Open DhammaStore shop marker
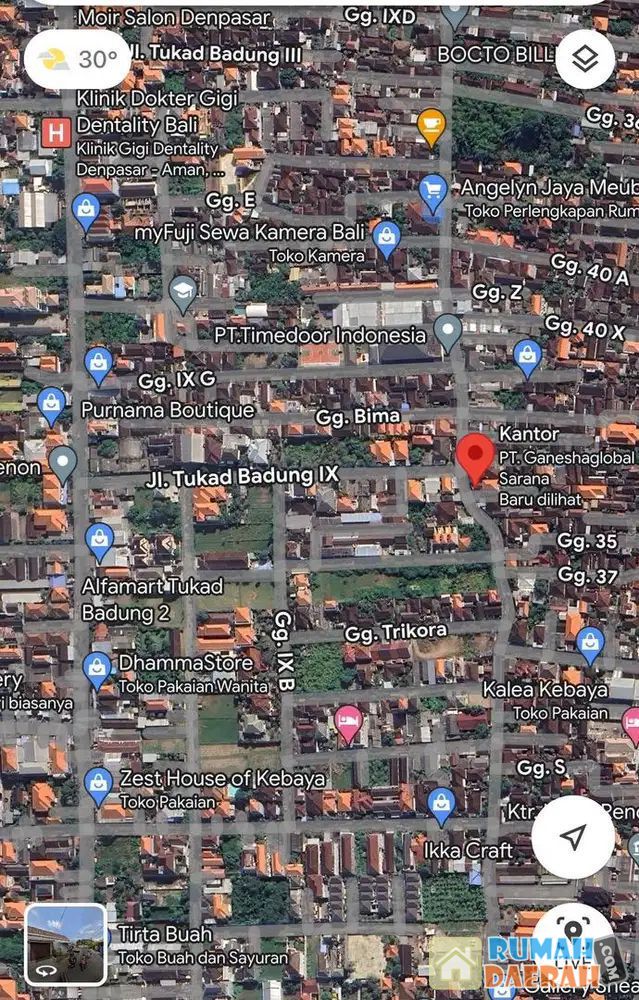Screen dimensions: 639x1000 point(98,668)
